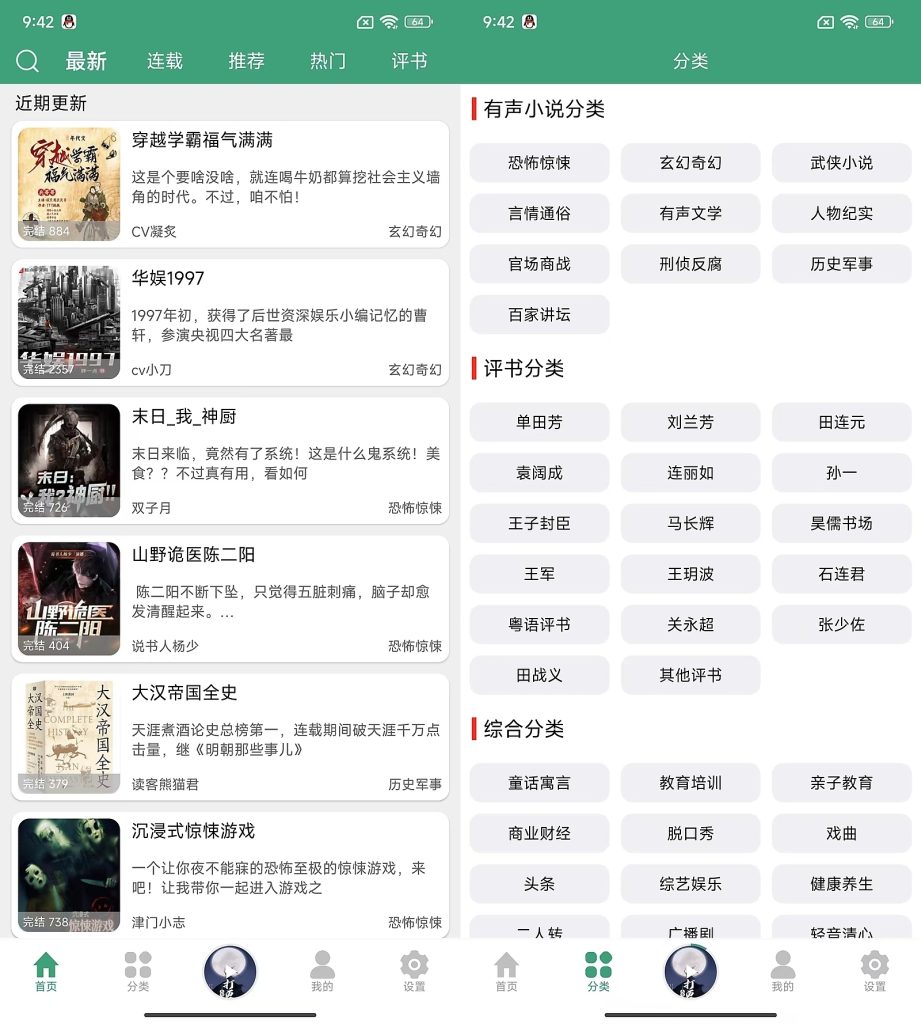The width and height of the screenshot is (921, 1024).
Task: Switch to the 推荐 tab
Action: click(246, 61)
